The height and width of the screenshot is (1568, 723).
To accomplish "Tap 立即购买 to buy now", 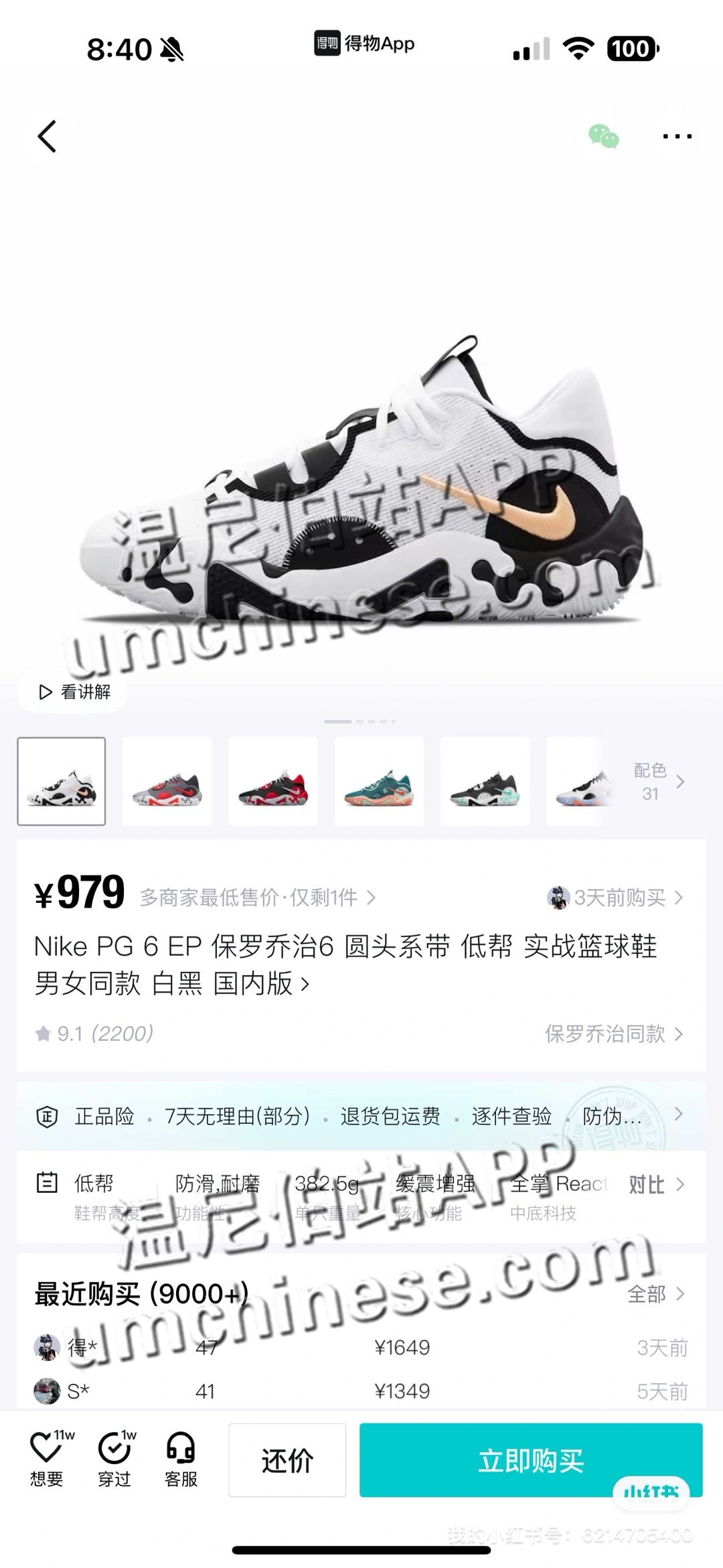I will 531,1460.
